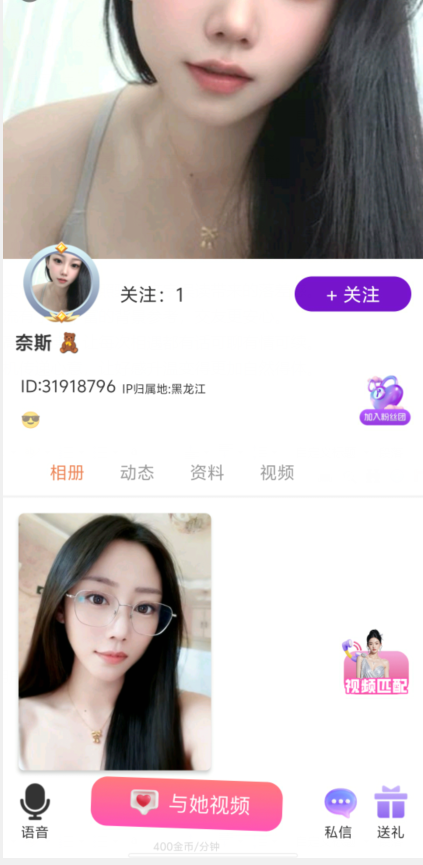Image resolution: width=423 pixels, height=865 pixels.
Task: Open the round profile avatar
Action: click(61, 283)
